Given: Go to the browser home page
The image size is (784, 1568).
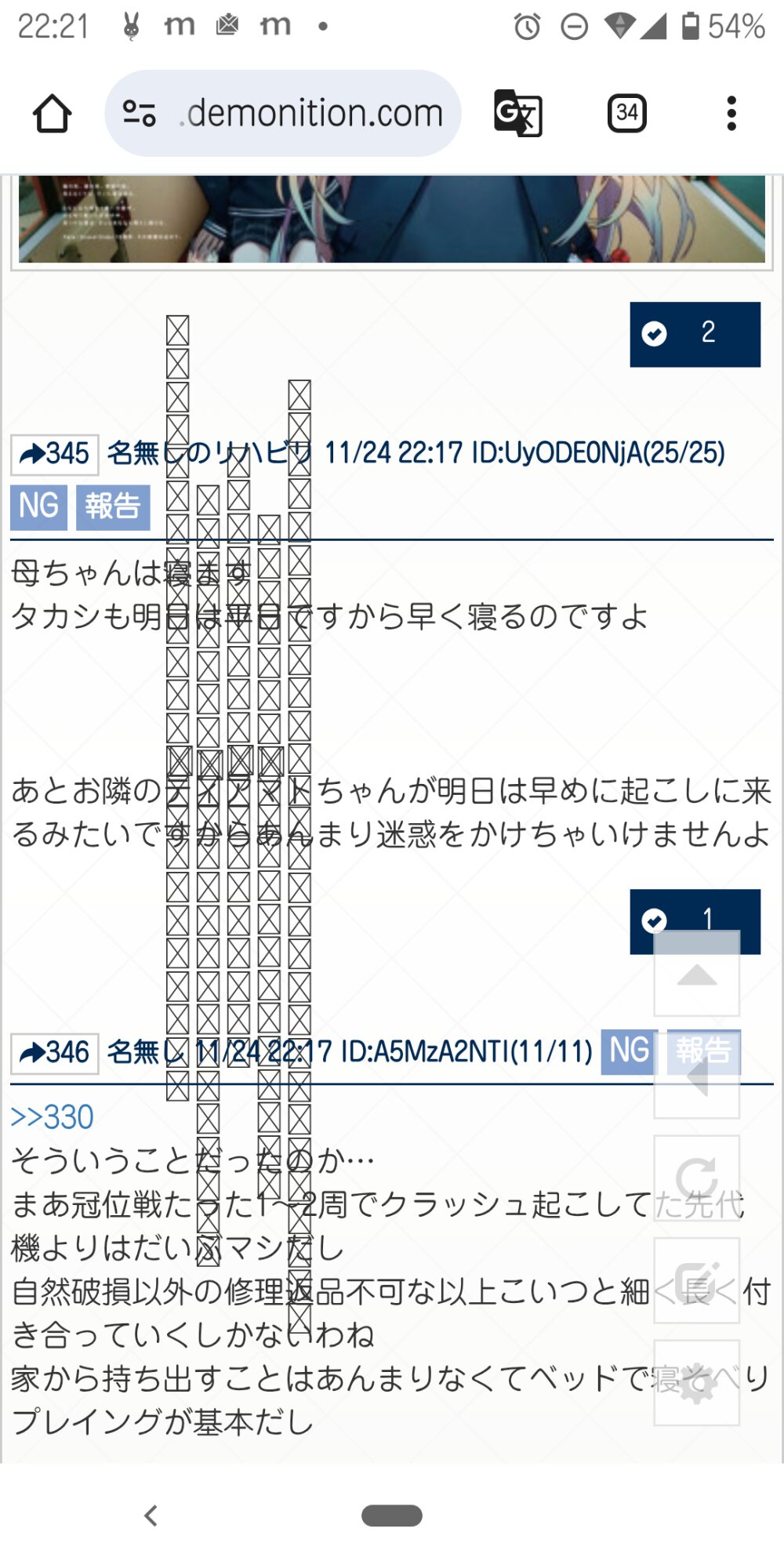Looking at the screenshot, I should 53,114.
